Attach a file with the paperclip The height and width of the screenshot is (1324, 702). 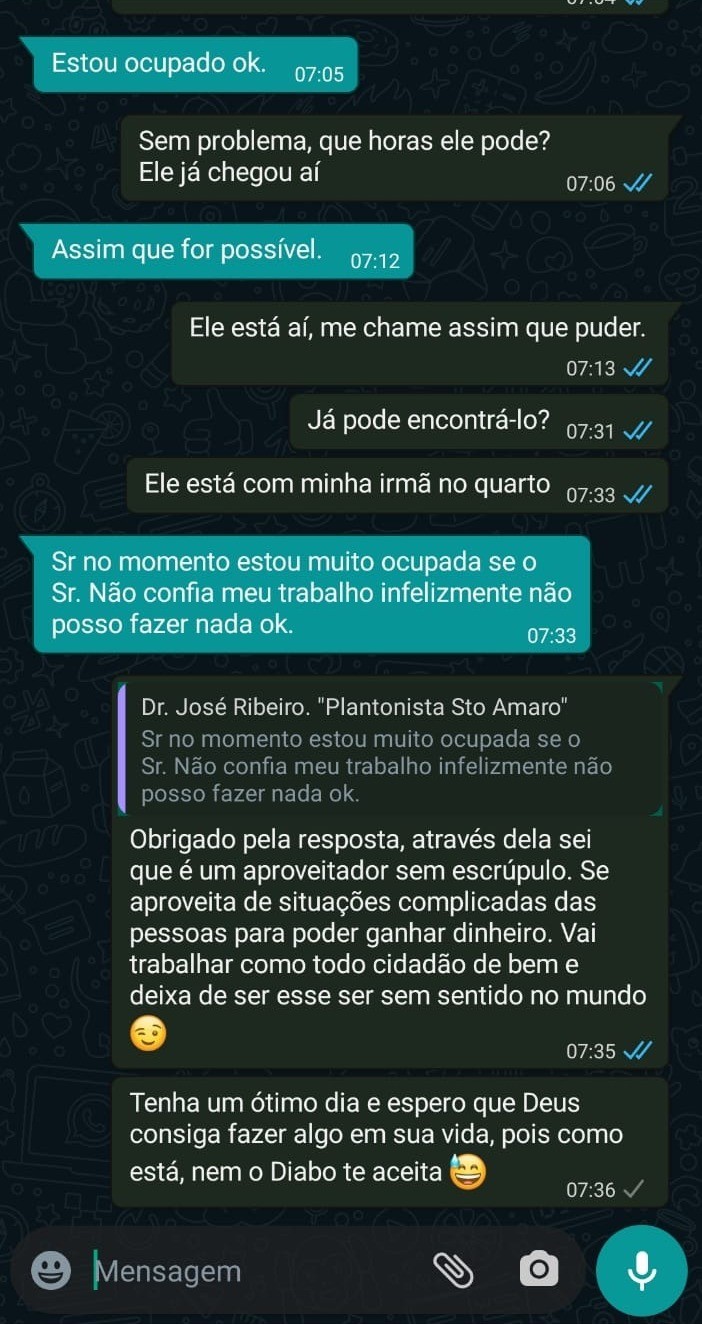tap(452, 1270)
